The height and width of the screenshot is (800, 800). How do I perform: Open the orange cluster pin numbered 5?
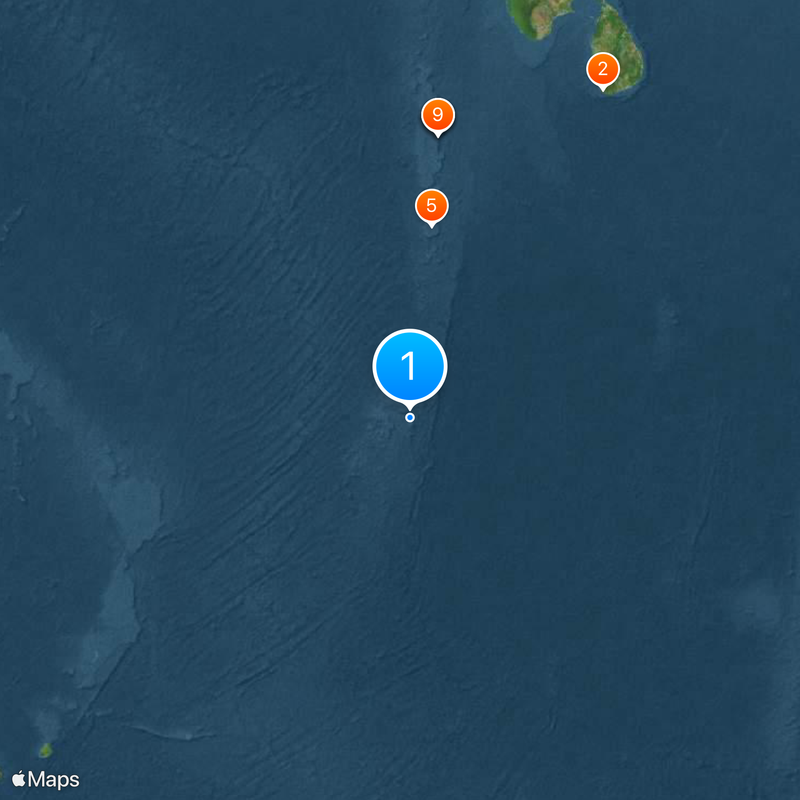coord(432,206)
